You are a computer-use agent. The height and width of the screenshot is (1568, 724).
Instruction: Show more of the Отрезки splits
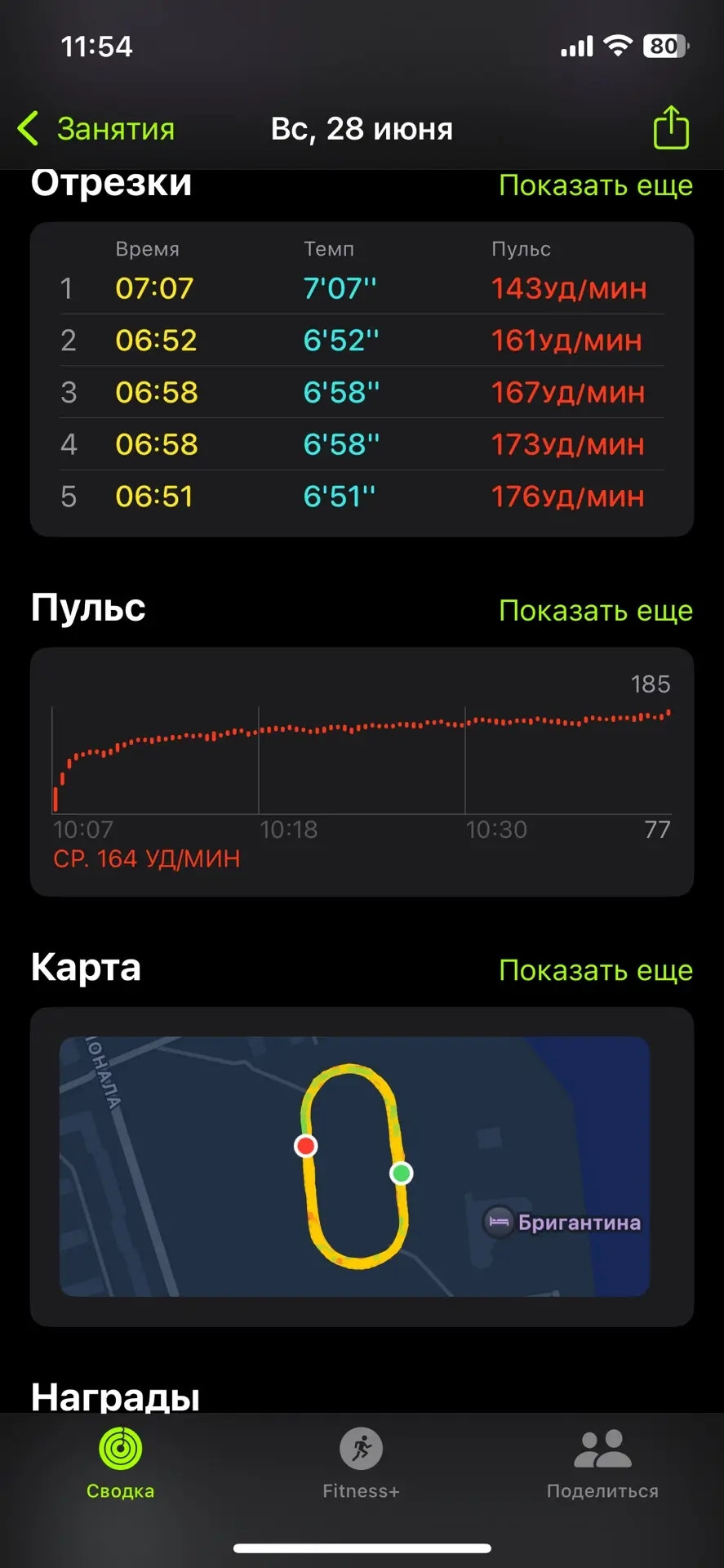(596, 185)
